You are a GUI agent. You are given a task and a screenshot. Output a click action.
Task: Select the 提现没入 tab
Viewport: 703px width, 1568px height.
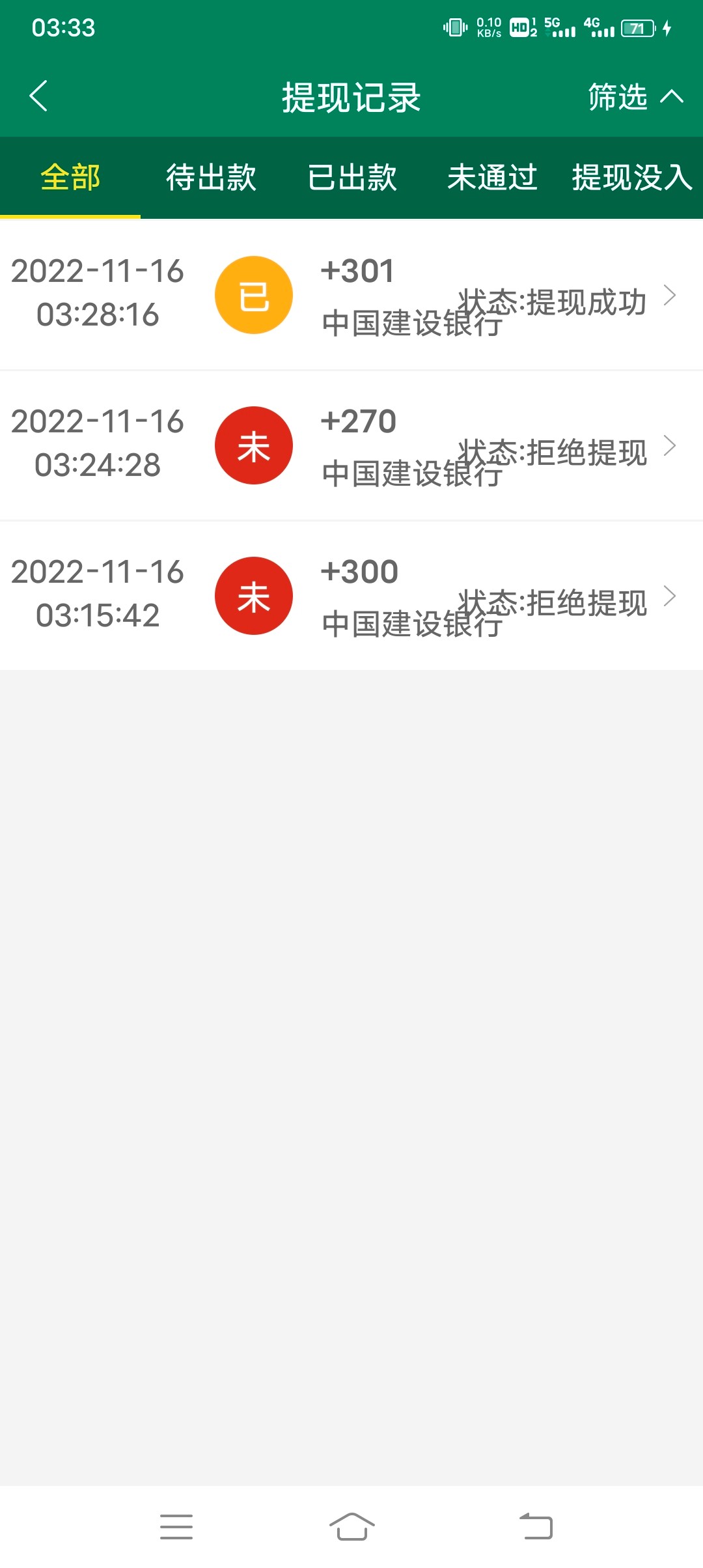pyautogui.click(x=630, y=177)
